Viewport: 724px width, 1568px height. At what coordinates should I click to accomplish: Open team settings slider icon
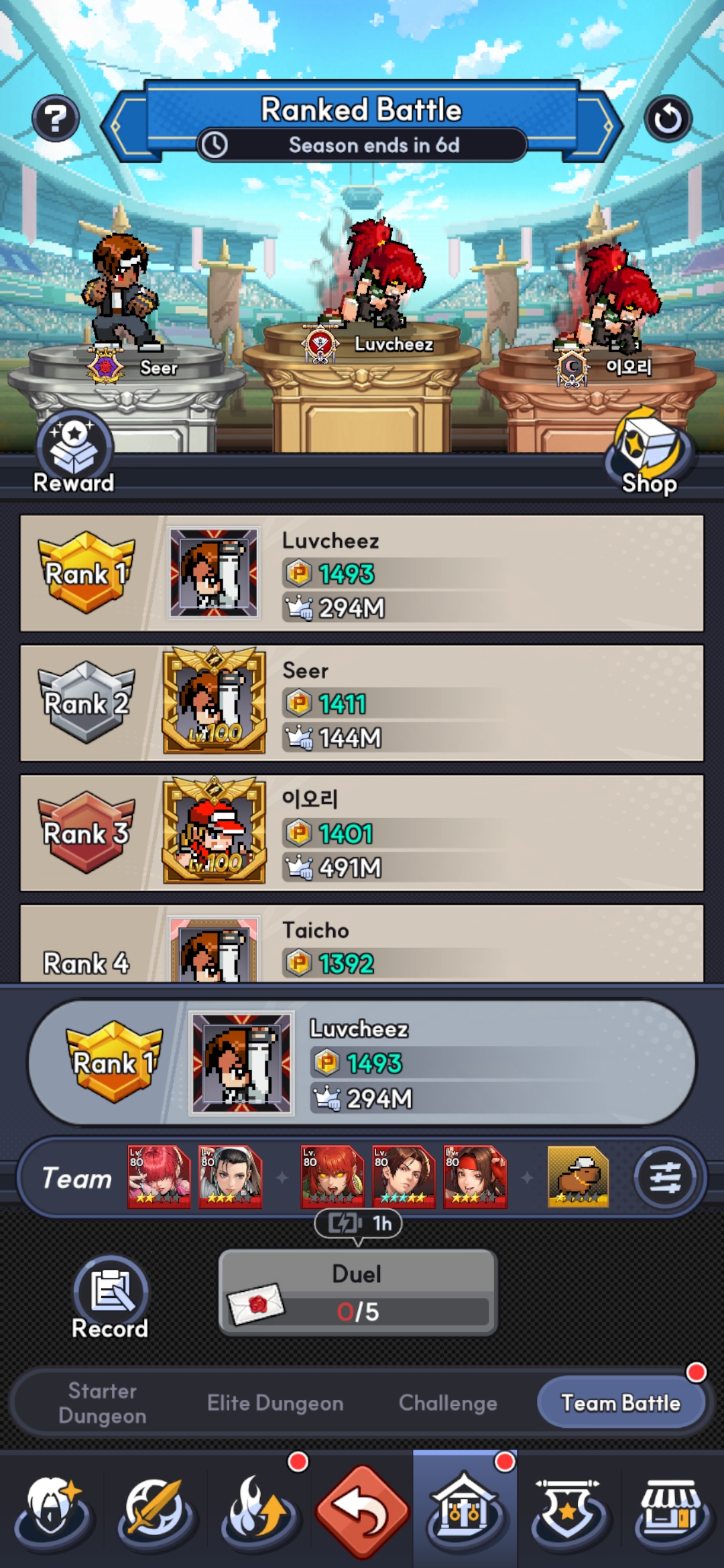(665, 1177)
